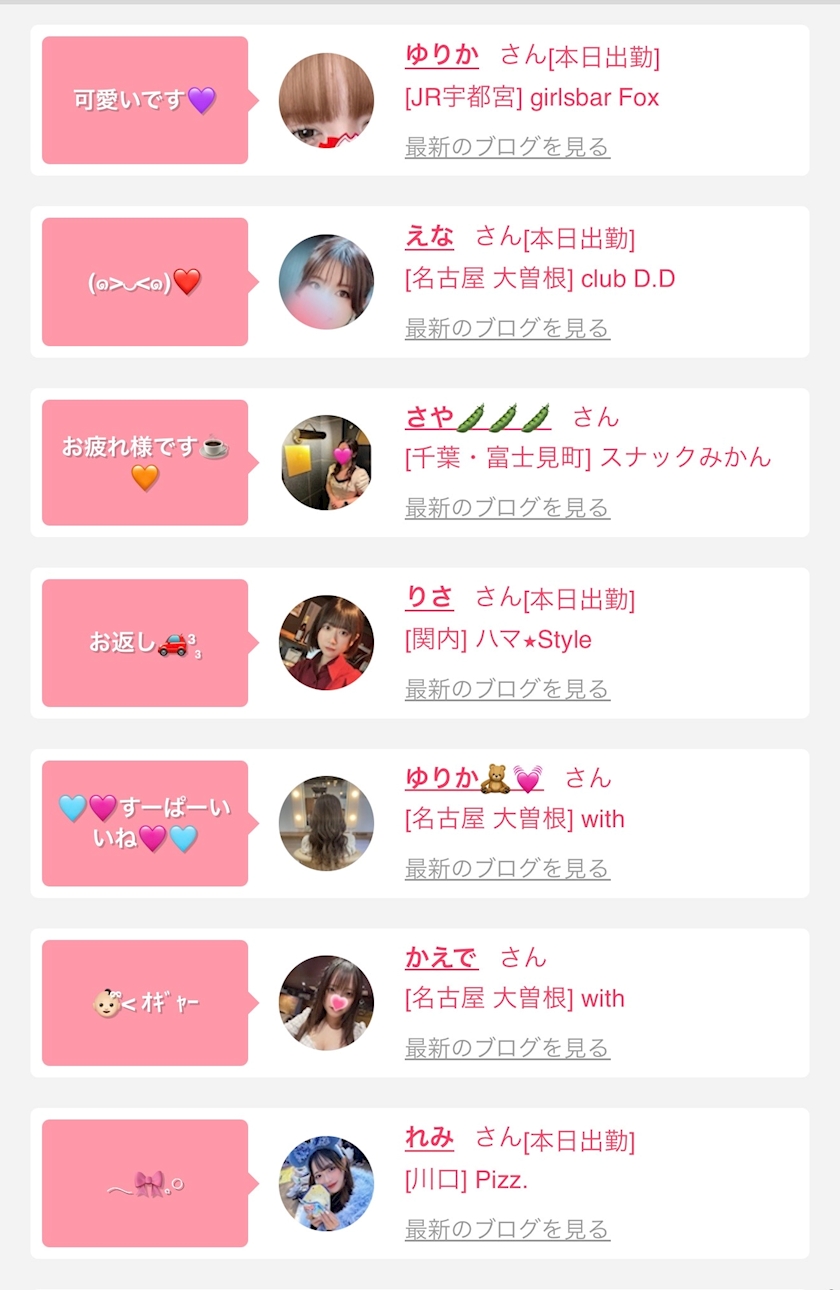View latest blog of ゆりか from girlsbar Fox
This screenshot has height=1290, width=840.
(x=507, y=147)
